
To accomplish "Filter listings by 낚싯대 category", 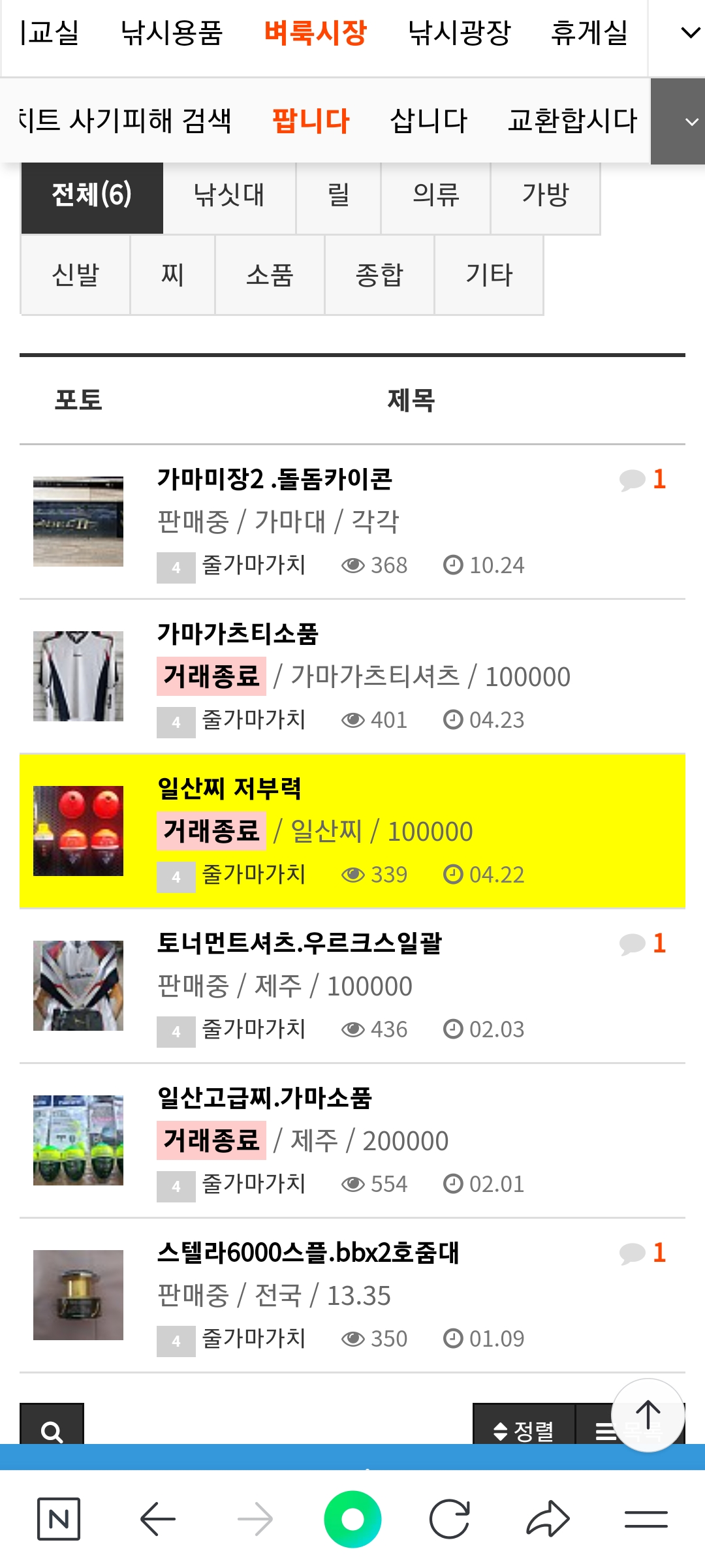I will (x=229, y=195).
